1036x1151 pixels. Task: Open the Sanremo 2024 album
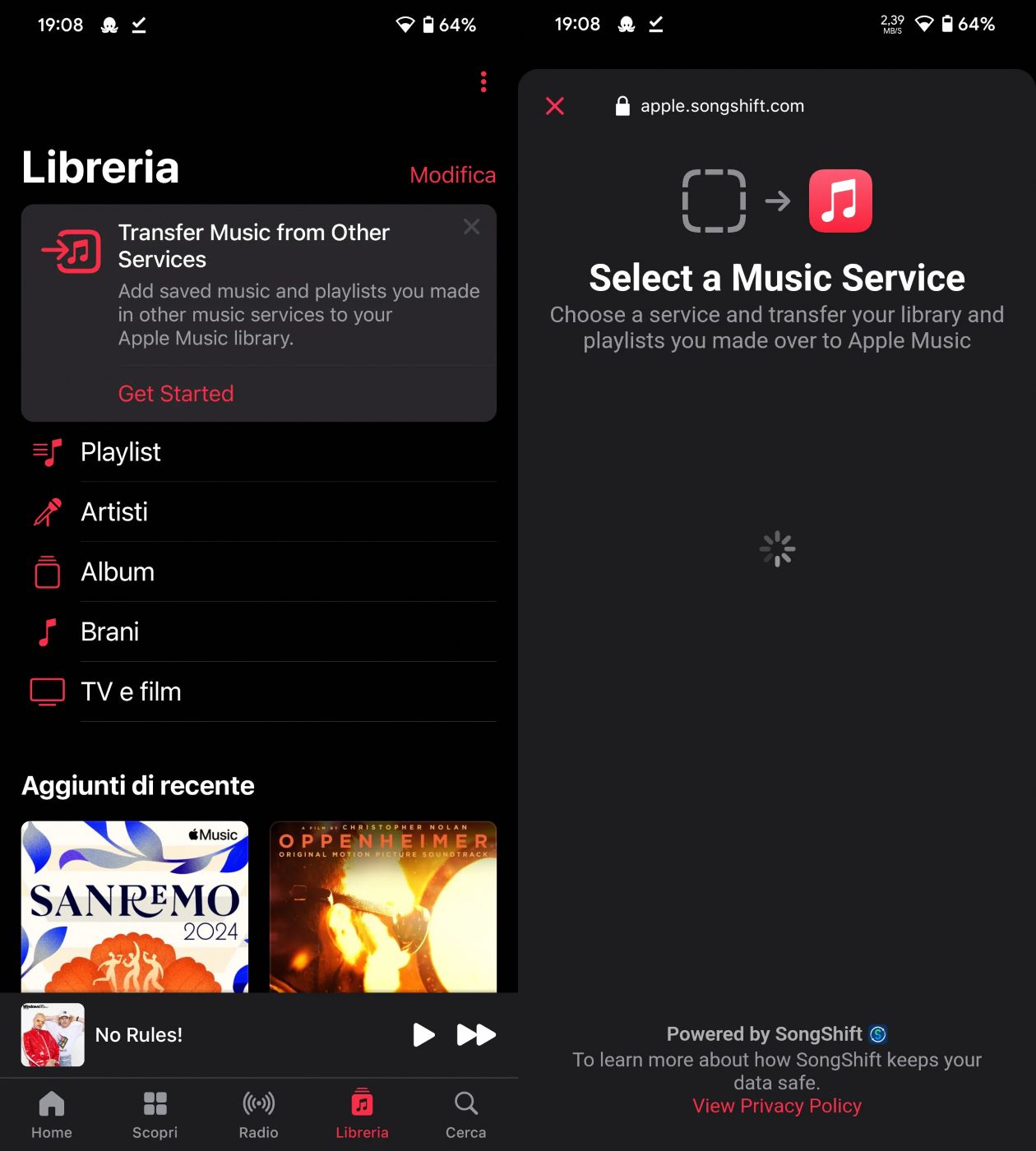[135, 906]
